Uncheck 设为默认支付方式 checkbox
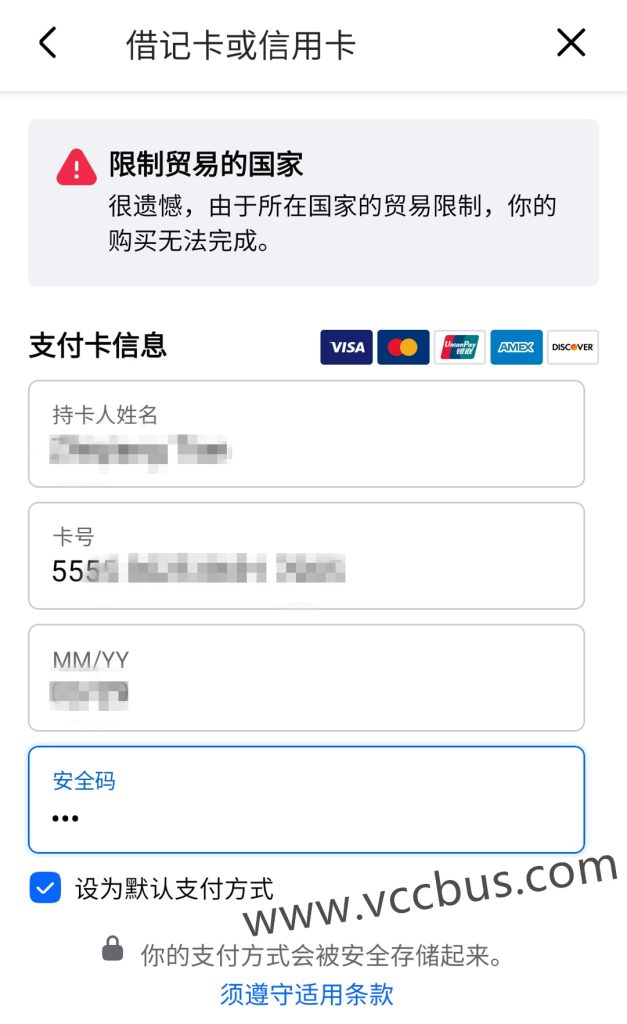This screenshot has width=627, height=1024. [46, 887]
